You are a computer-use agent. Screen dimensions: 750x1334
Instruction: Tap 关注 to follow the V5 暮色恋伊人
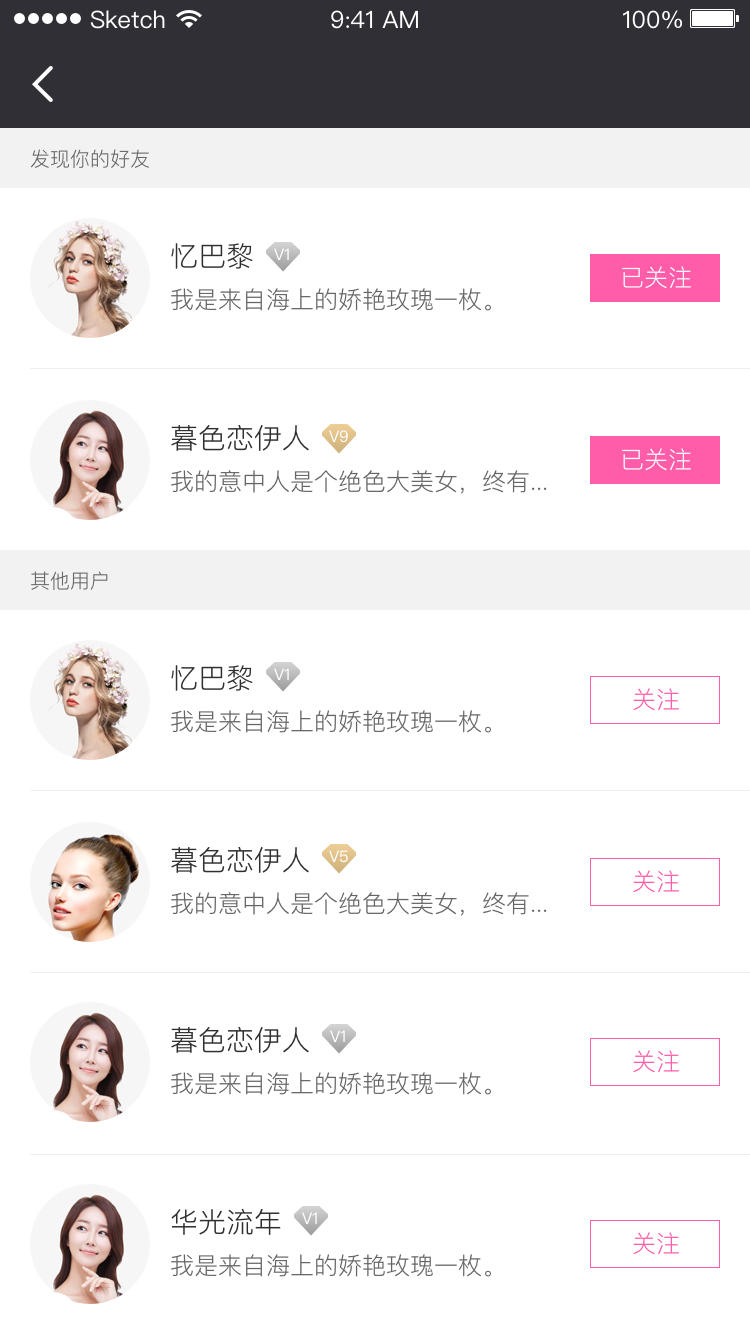[x=654, y=881]
